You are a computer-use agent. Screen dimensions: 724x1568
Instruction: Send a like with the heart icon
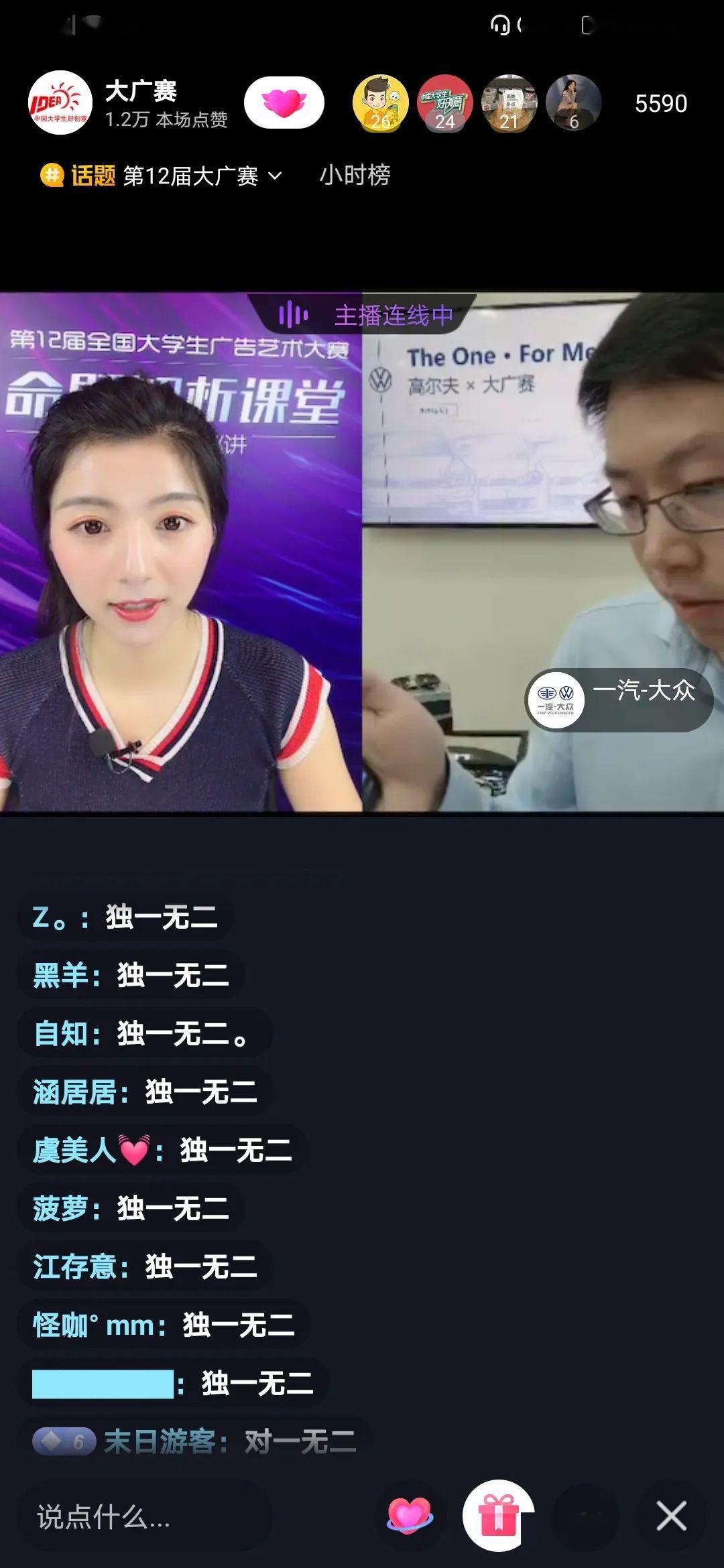point(410,1516)
